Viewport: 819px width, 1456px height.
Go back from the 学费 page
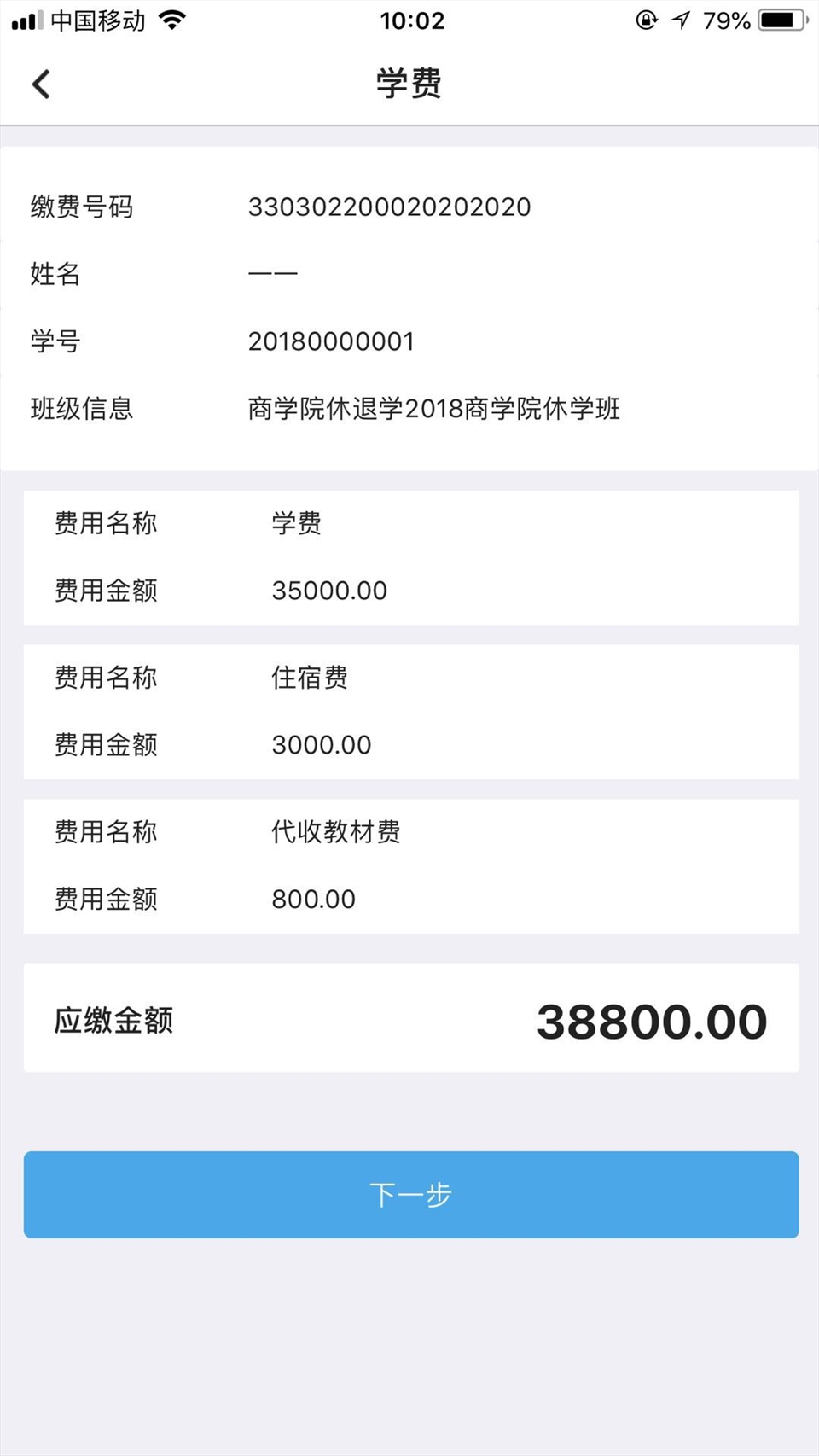click(41, 84)
